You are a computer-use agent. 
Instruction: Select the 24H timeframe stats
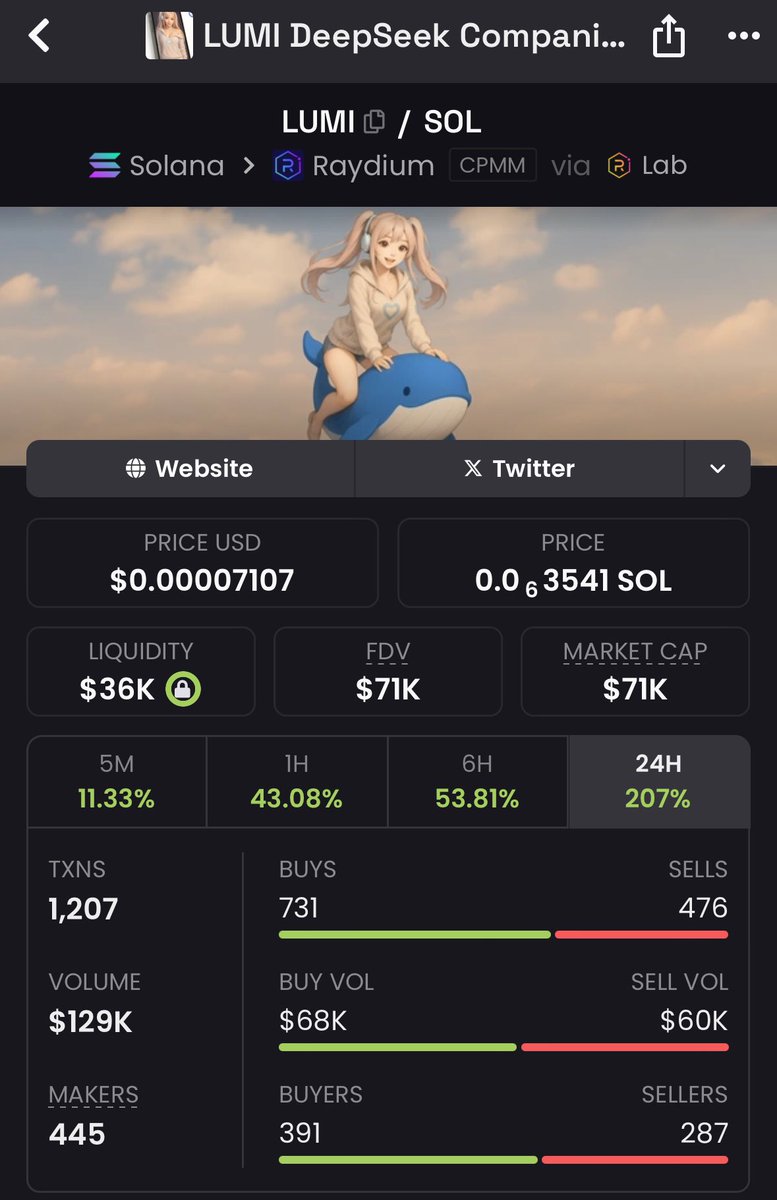point(658,781)
